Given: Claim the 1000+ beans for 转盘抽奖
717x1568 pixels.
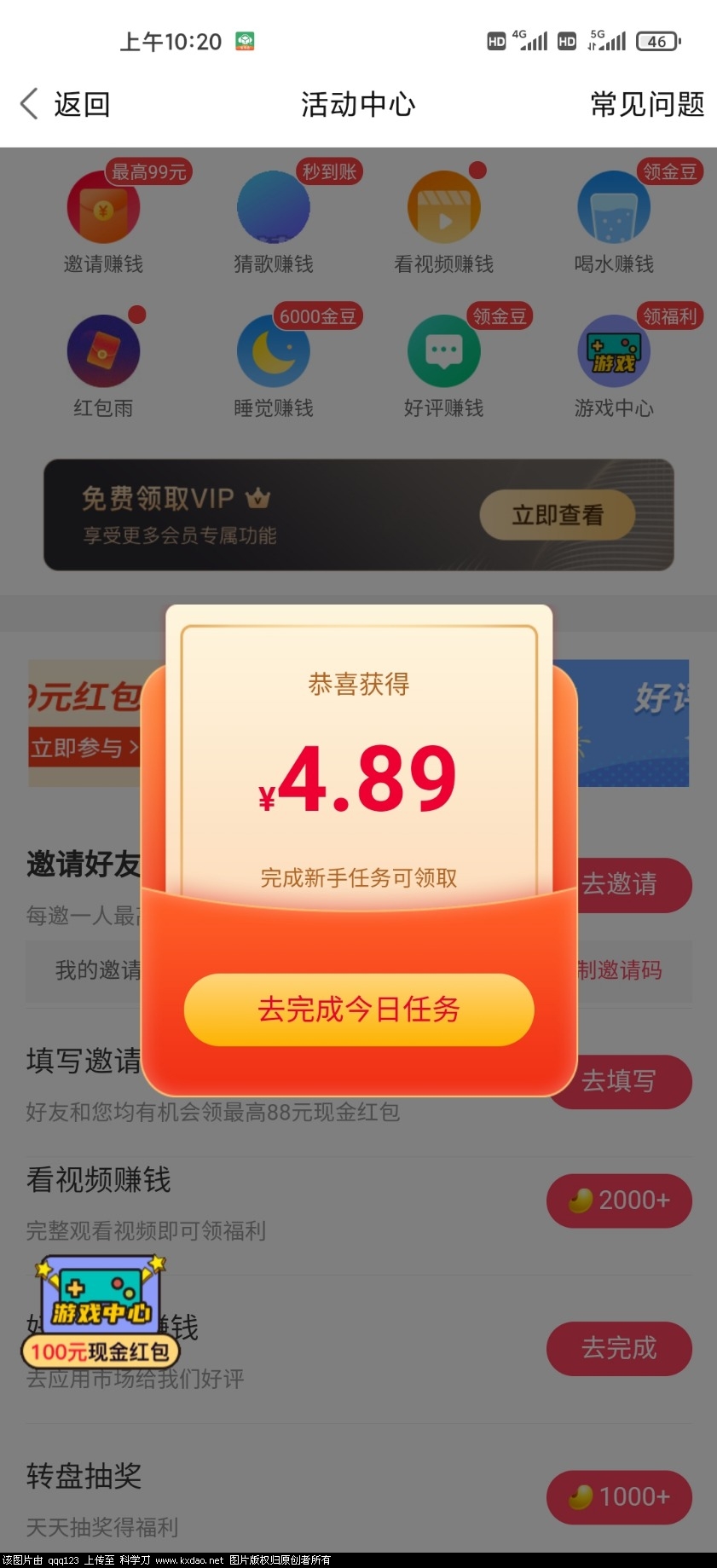Looking at the screenshot, I should pos(619,1496).
